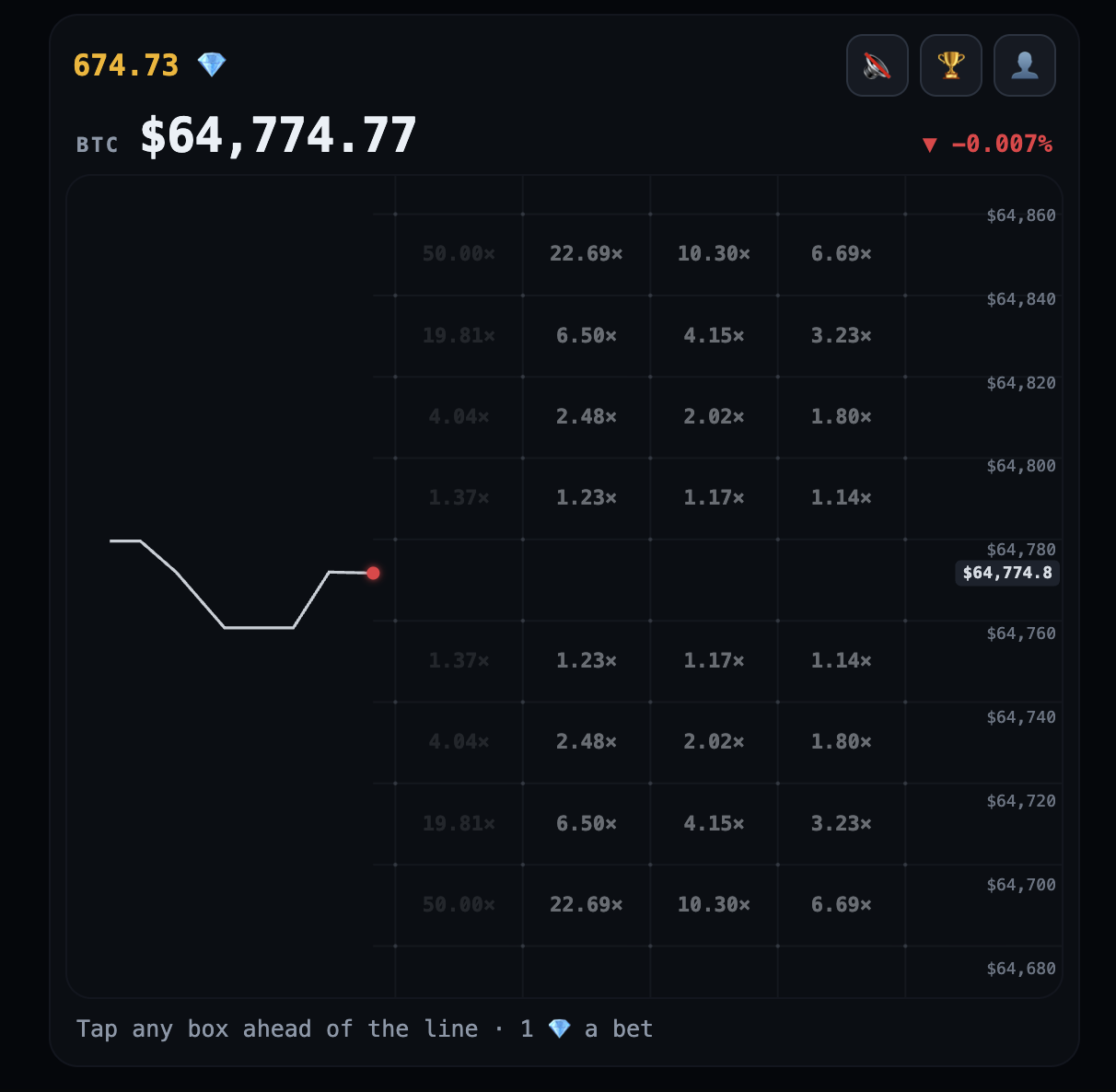The width and height of the screenshot is (1116, 1092).
Task: Bet on the 6.69× box below current price
Action: (842, 905)
